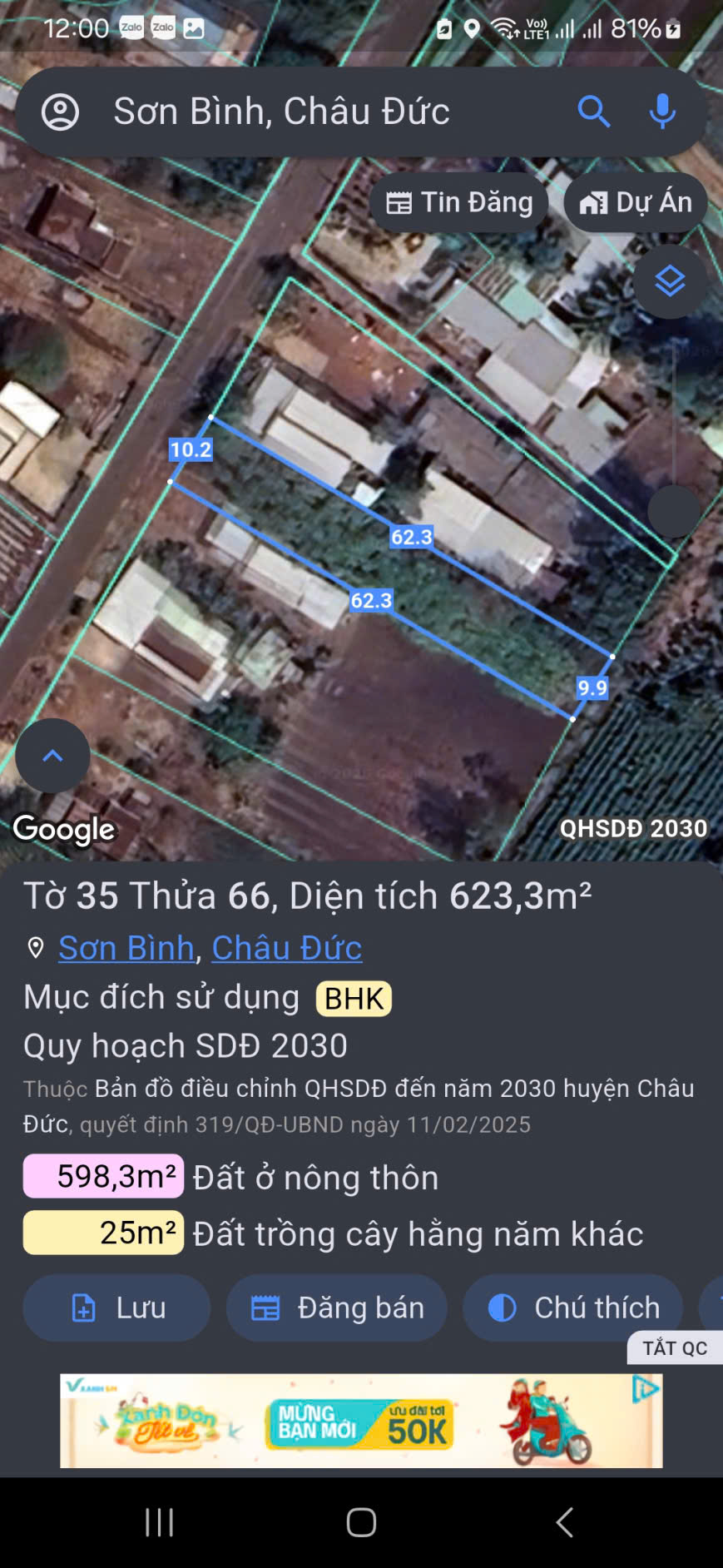Go back using the system back button
Image resolution: width=723 pixels, height=1568 pixels.
click(x=564, y=1522)
